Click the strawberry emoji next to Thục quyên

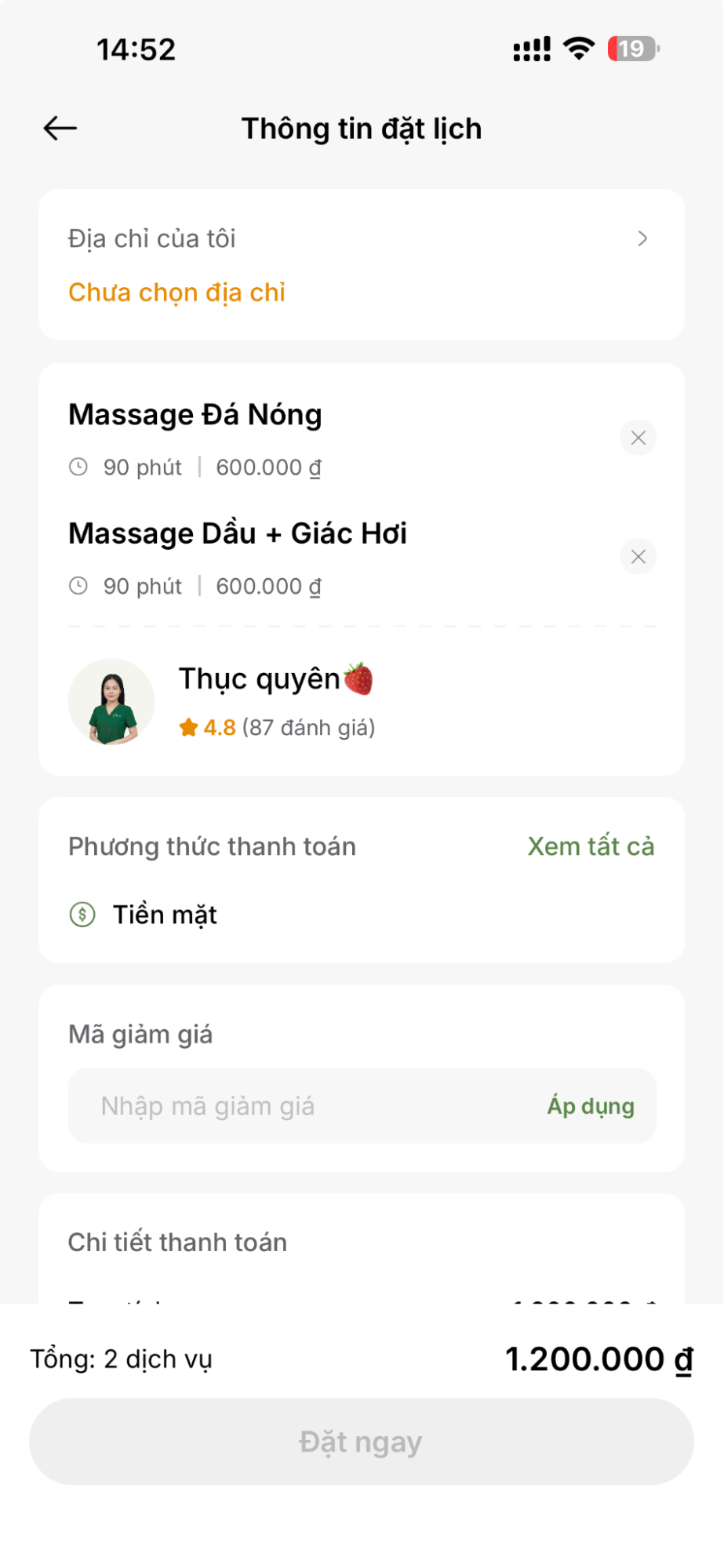(358, 679)
